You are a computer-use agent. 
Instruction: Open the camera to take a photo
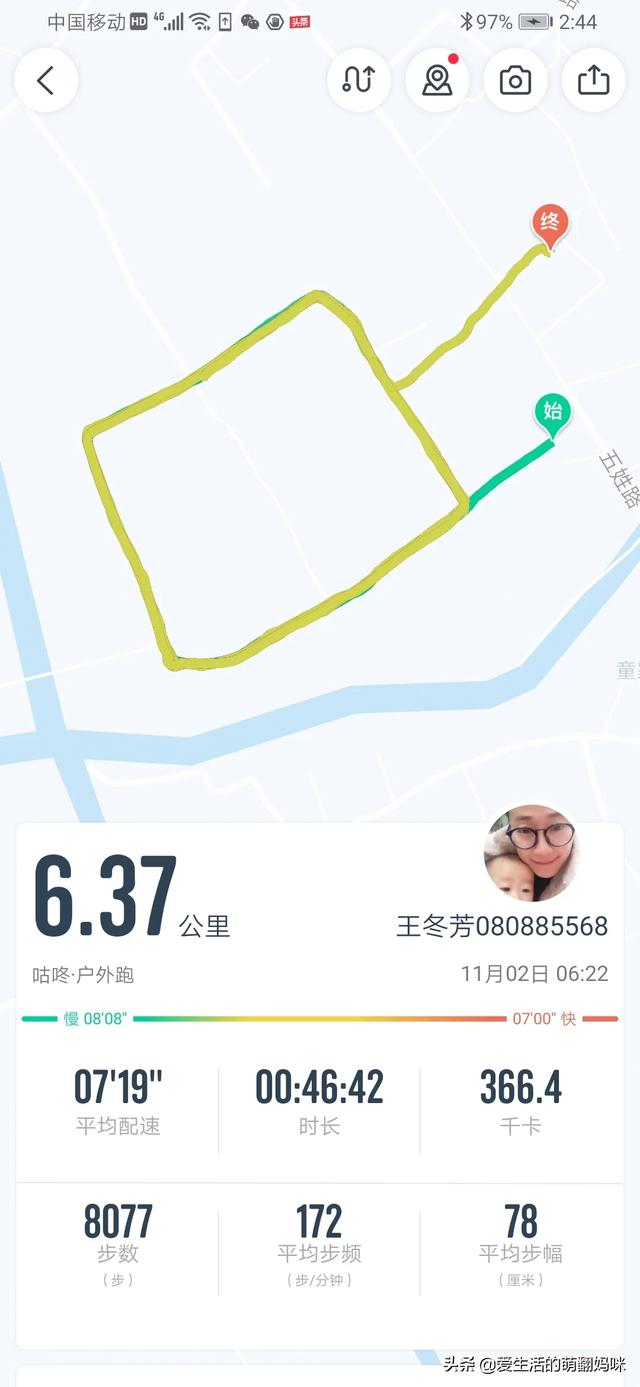pos(515,81)
